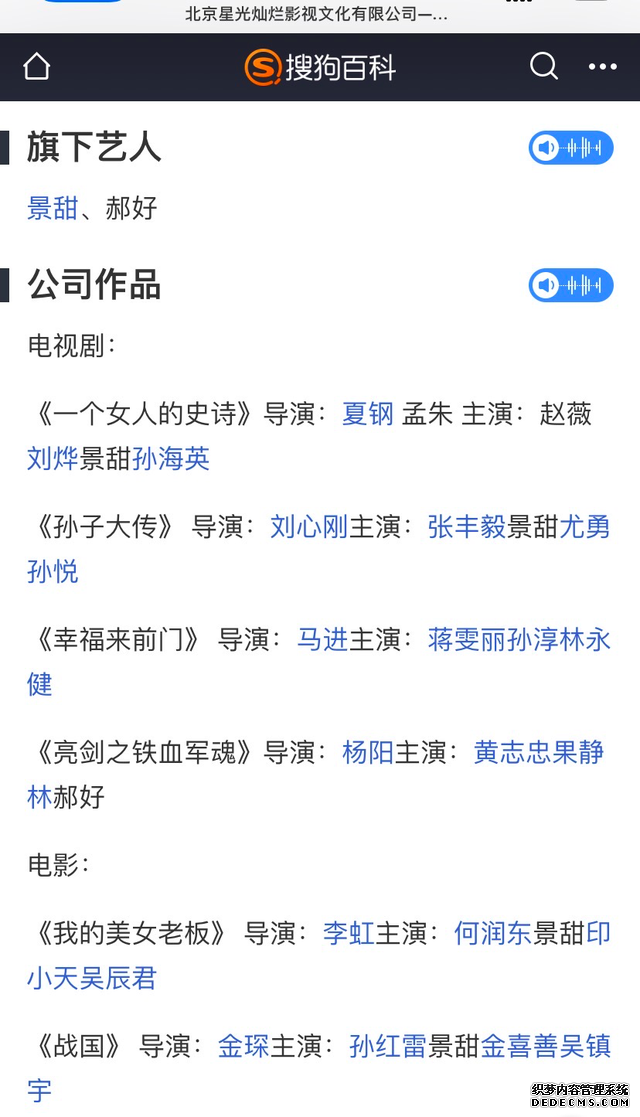Open the 李虹 director link
The image size is (640, 1117).
coord(349,932)
